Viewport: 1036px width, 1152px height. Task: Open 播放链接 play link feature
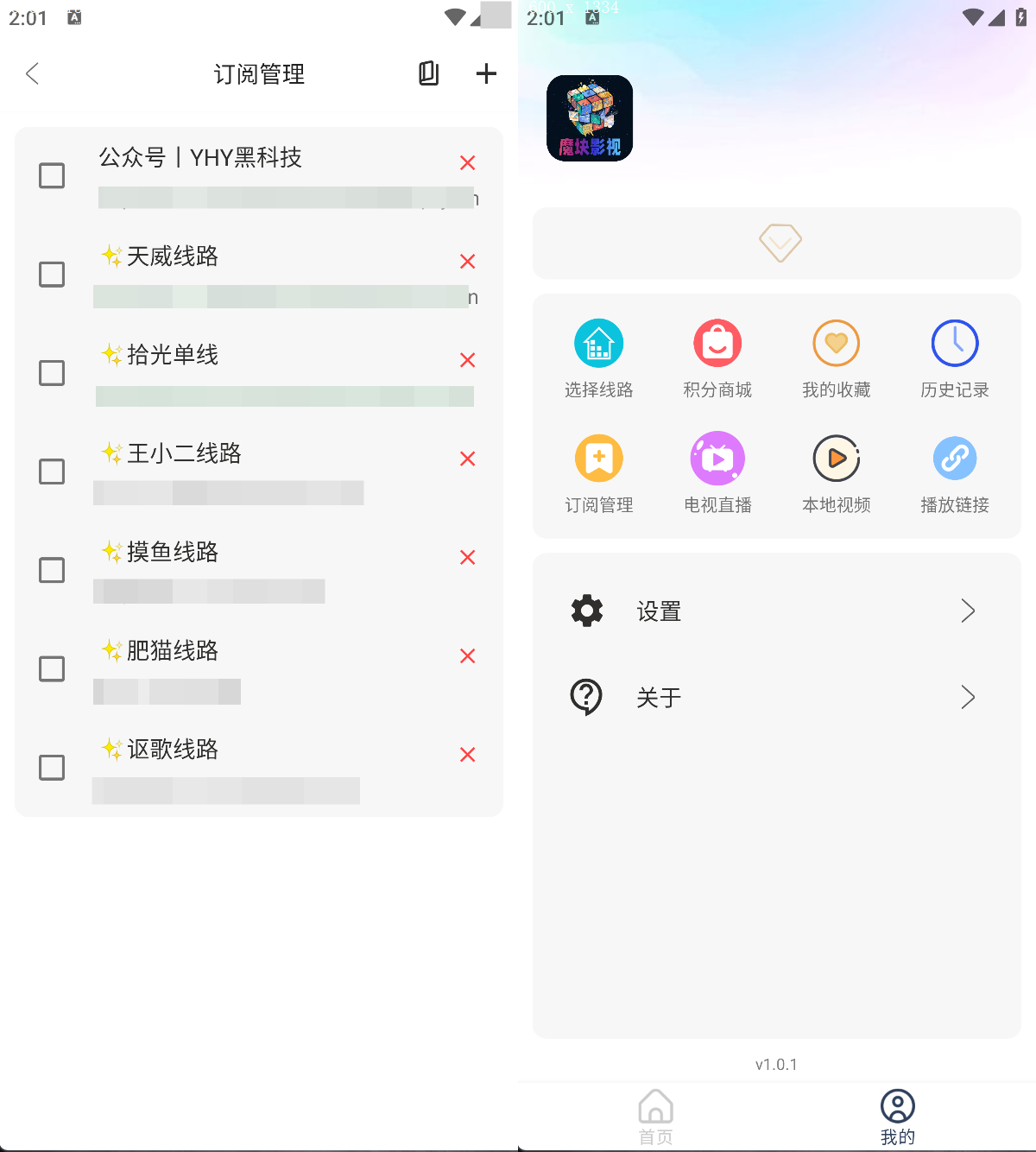pyautogui.click(x=954, y=472)
